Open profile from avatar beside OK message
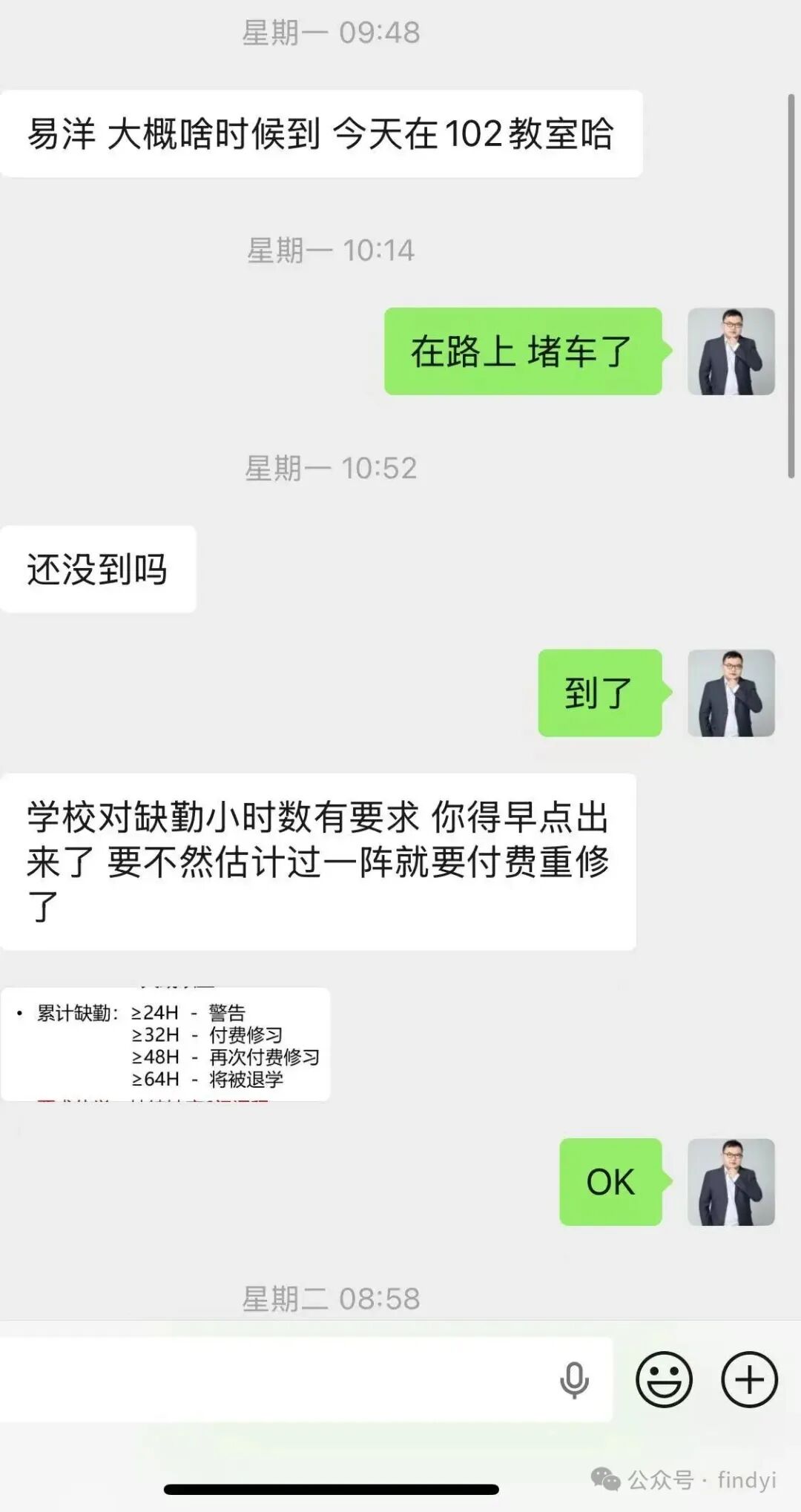 coord(731,1182)
